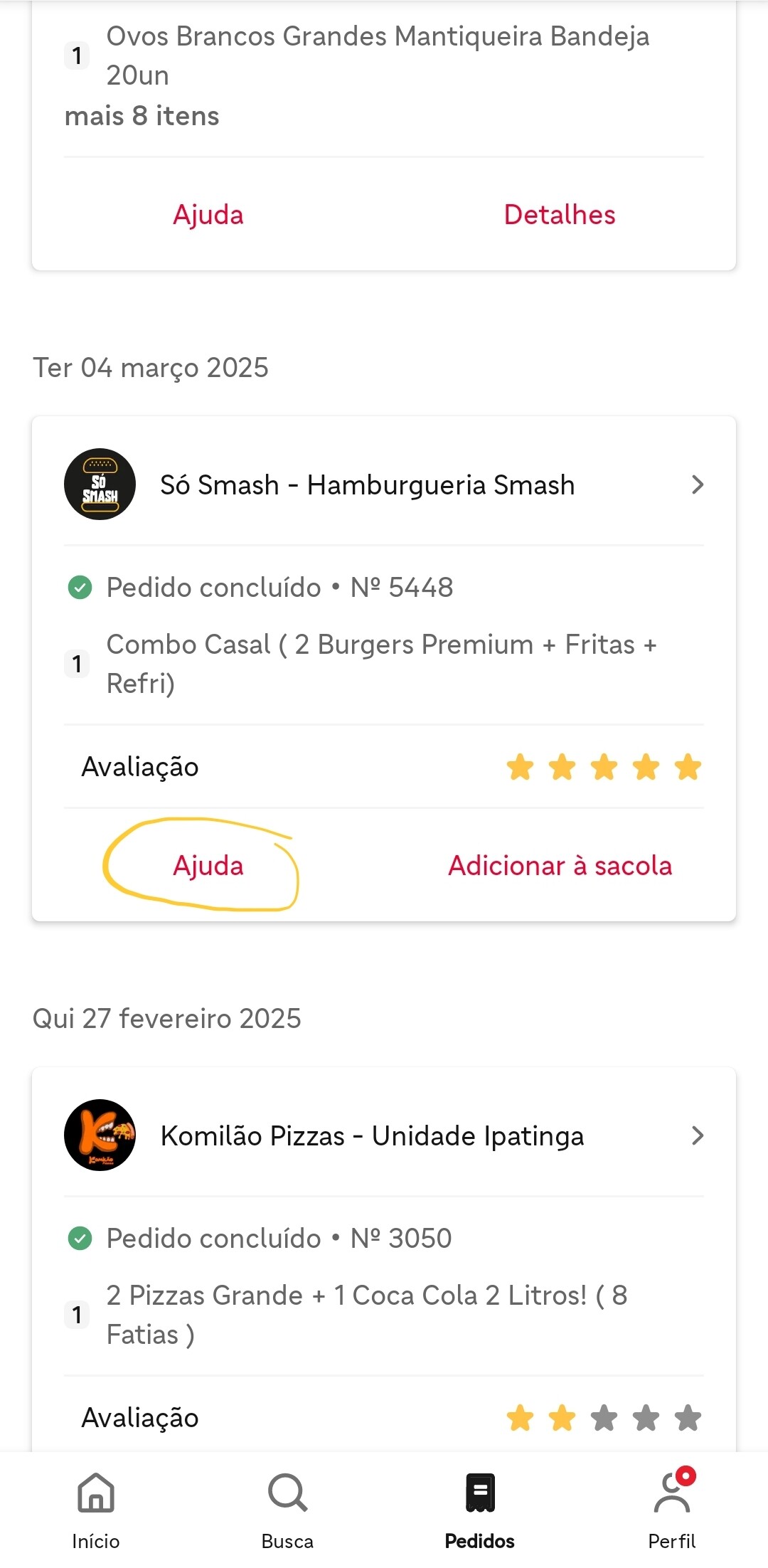
Task: Add the Só Smash order to the bag
Action: coord(560,866)
